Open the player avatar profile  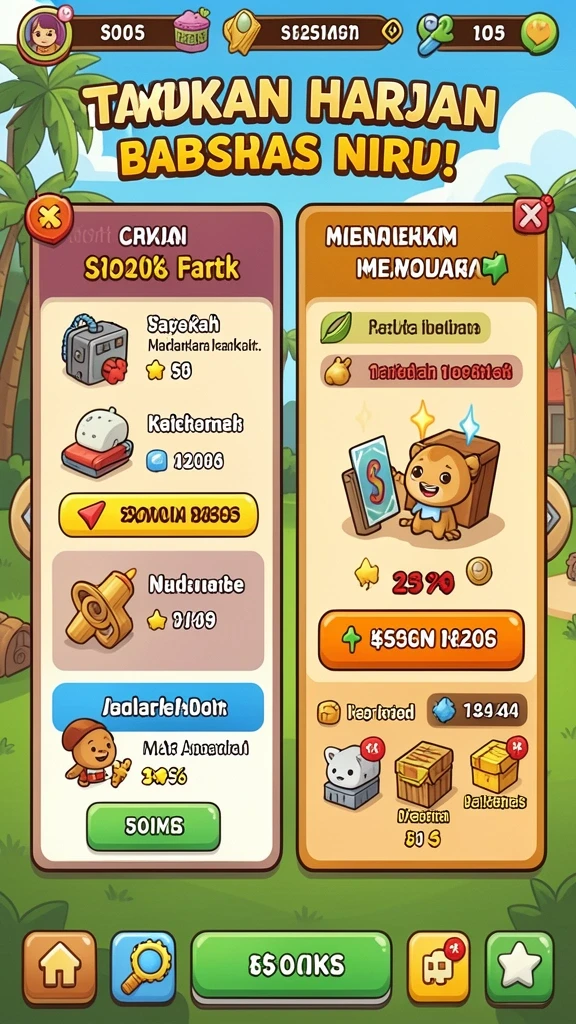click(x=43, y=31)
